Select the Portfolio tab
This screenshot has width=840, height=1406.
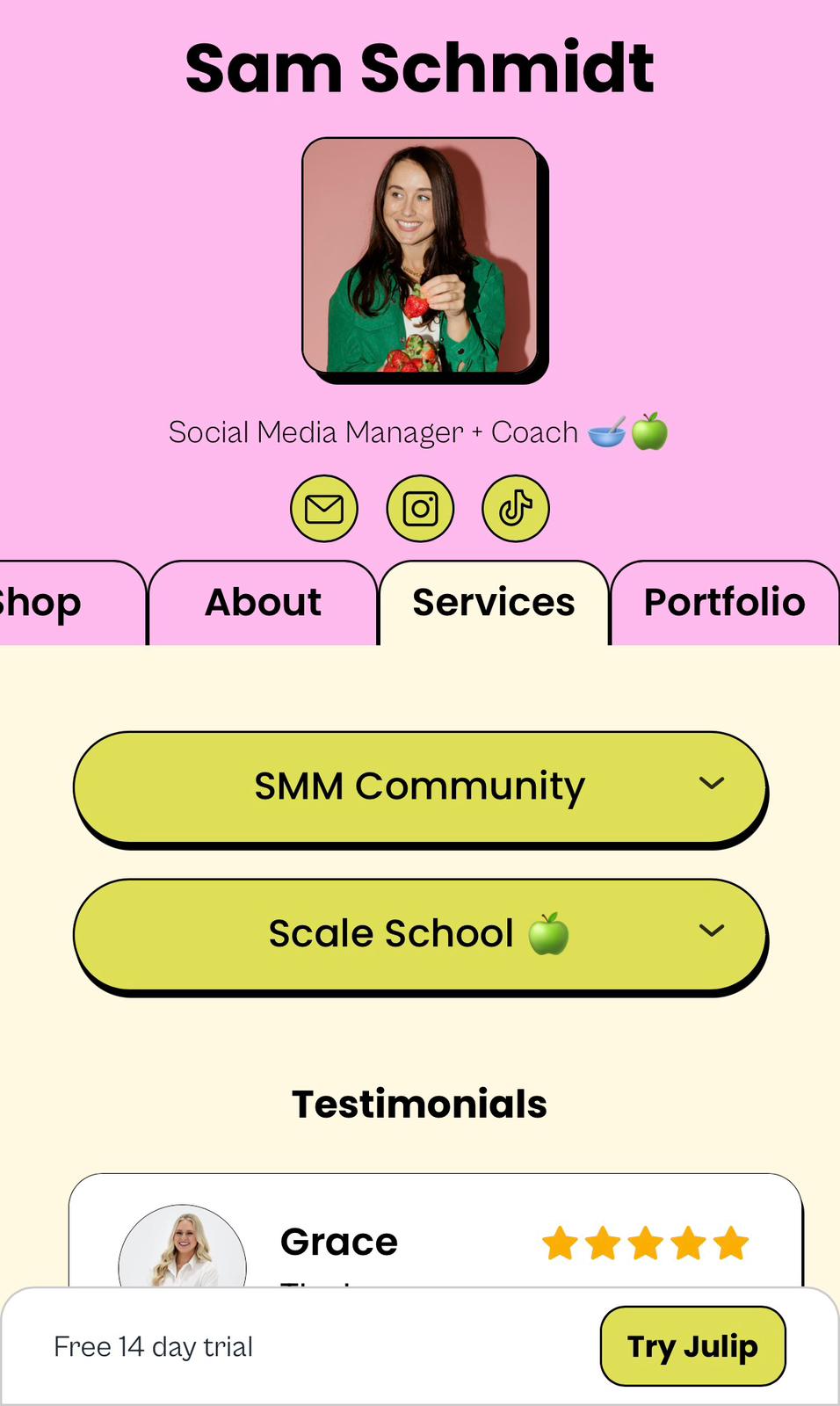(x=724, y=603)
